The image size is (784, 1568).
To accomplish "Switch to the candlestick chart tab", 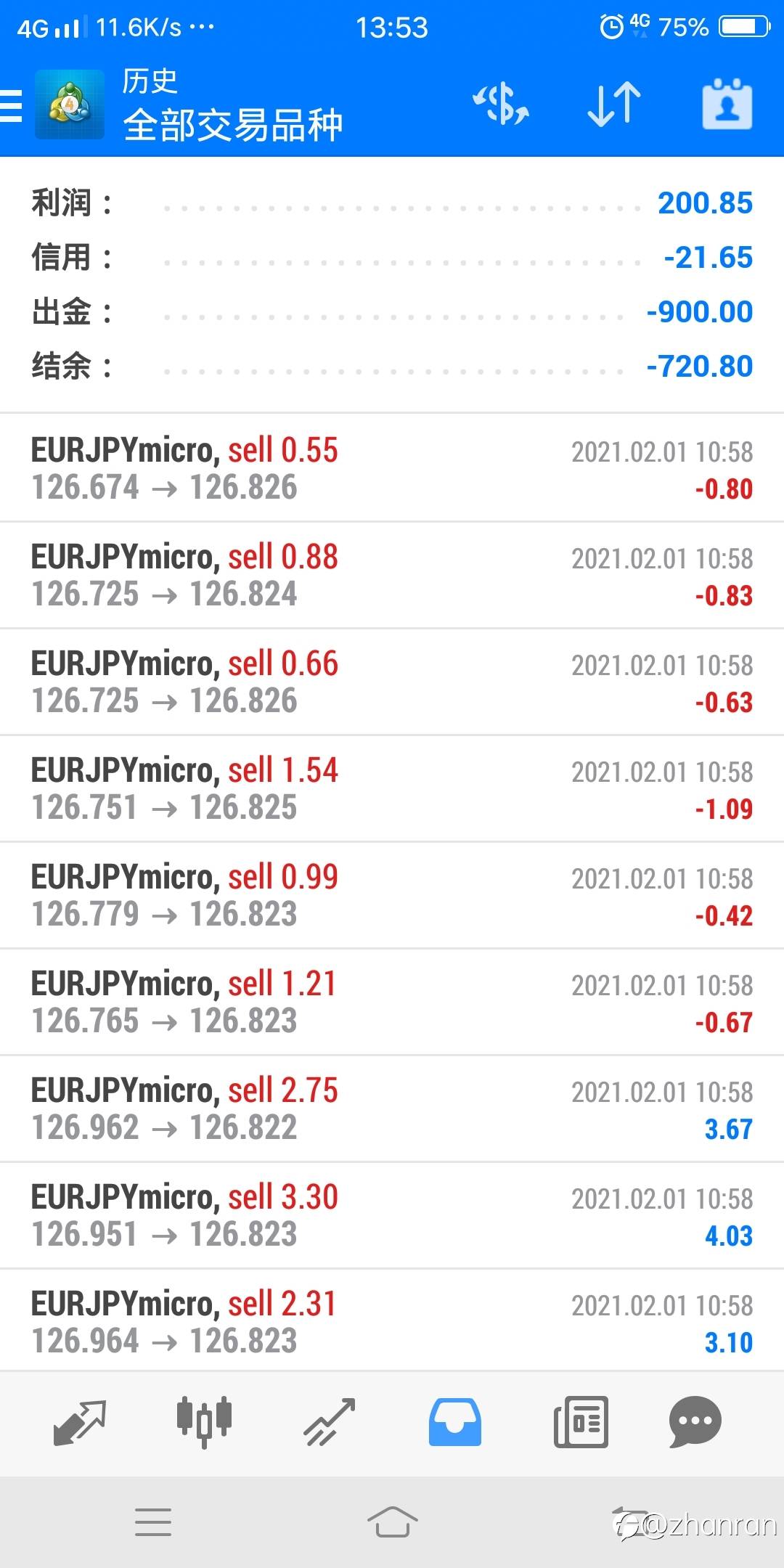I will pos(204,1421).
